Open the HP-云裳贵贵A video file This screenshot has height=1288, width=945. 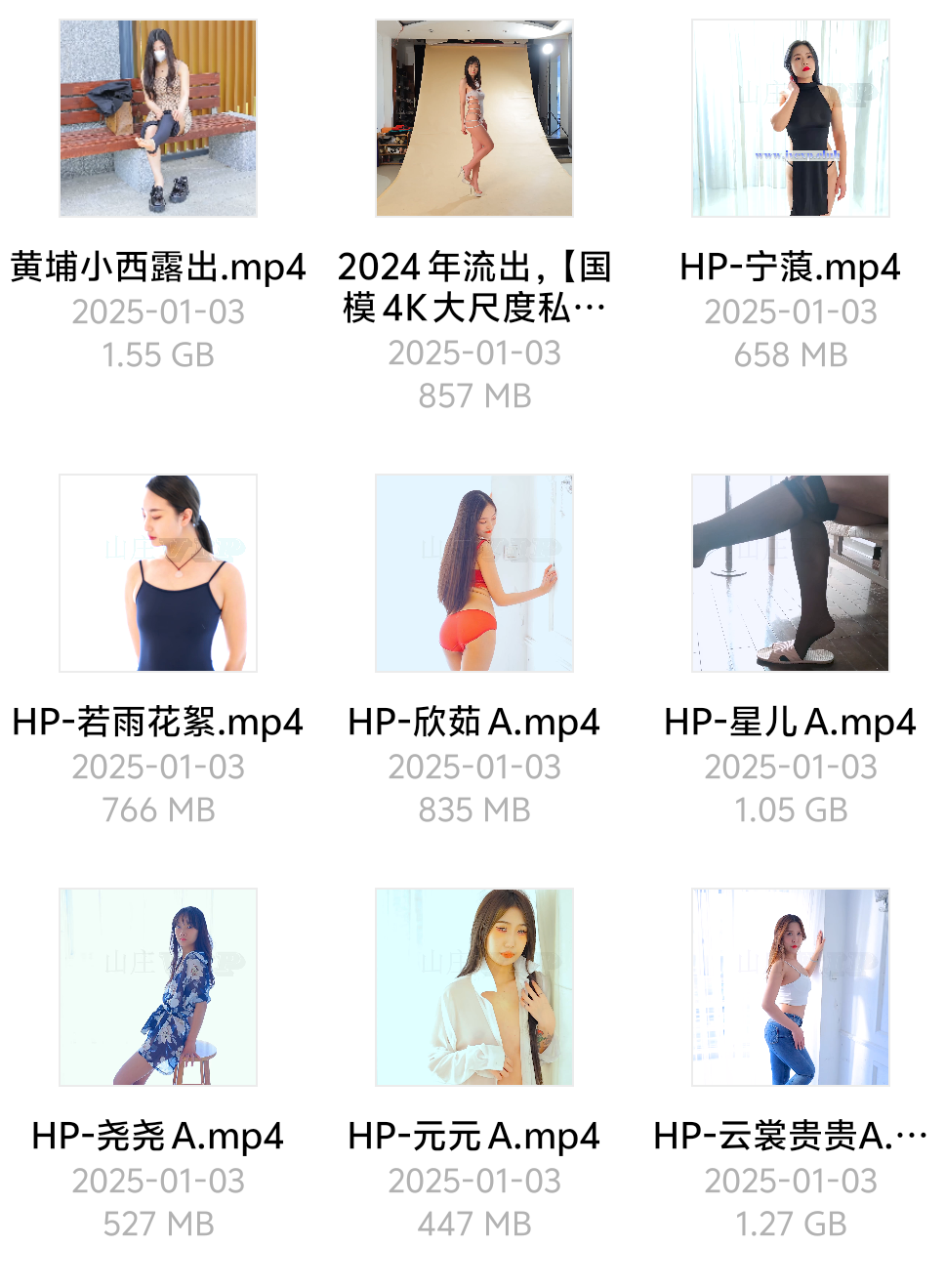coord(791,987)
